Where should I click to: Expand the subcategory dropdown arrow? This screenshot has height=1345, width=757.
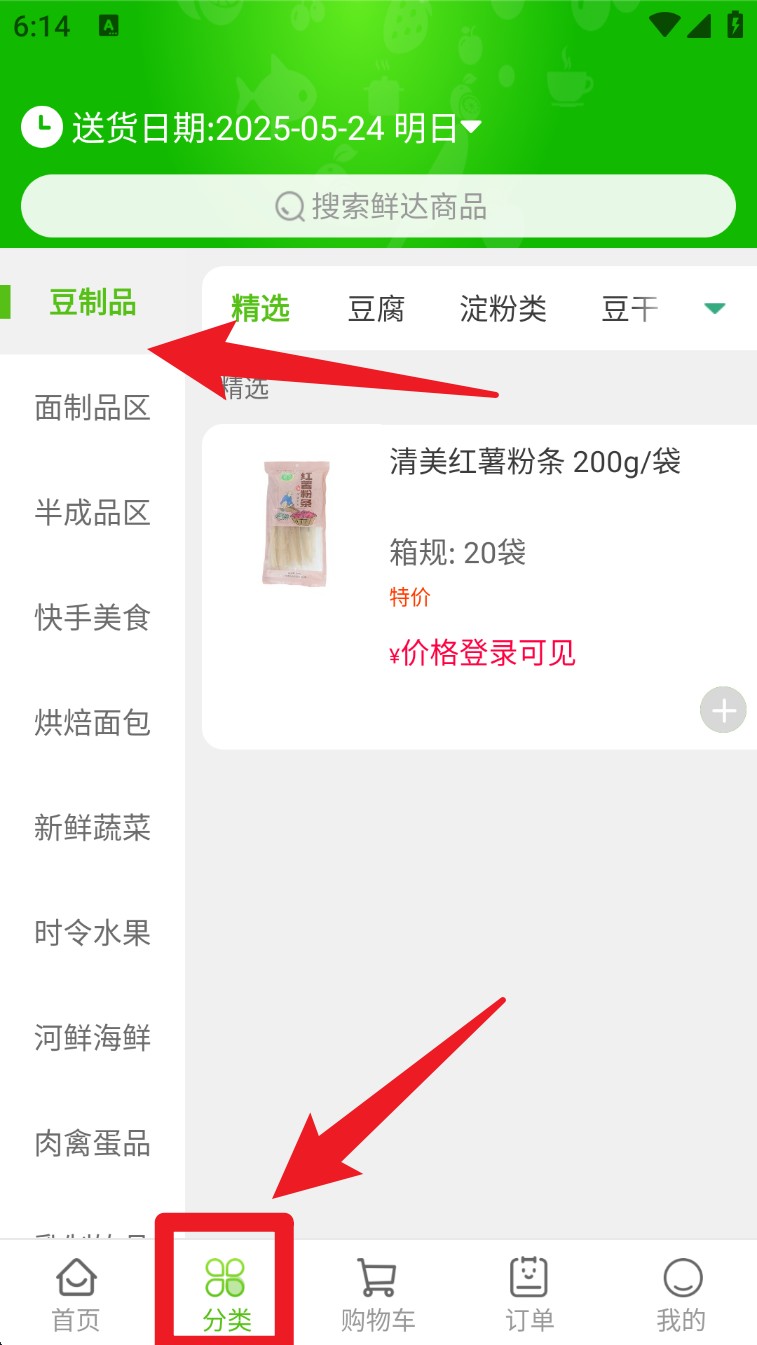pos(714,308)
